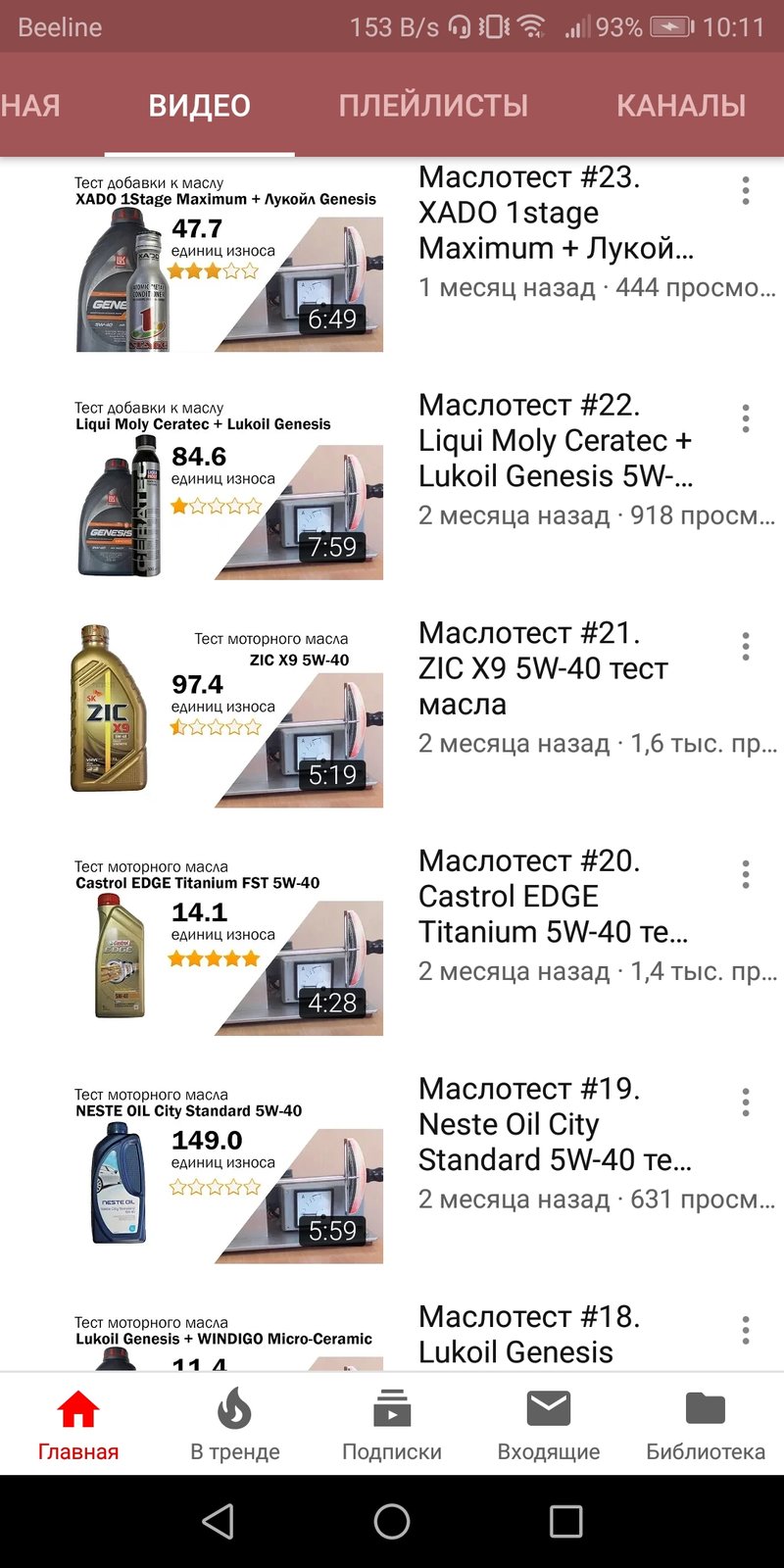Open the В тренде tab
The height and width of the screenshot is (1568, 784).
[235, 1425]
